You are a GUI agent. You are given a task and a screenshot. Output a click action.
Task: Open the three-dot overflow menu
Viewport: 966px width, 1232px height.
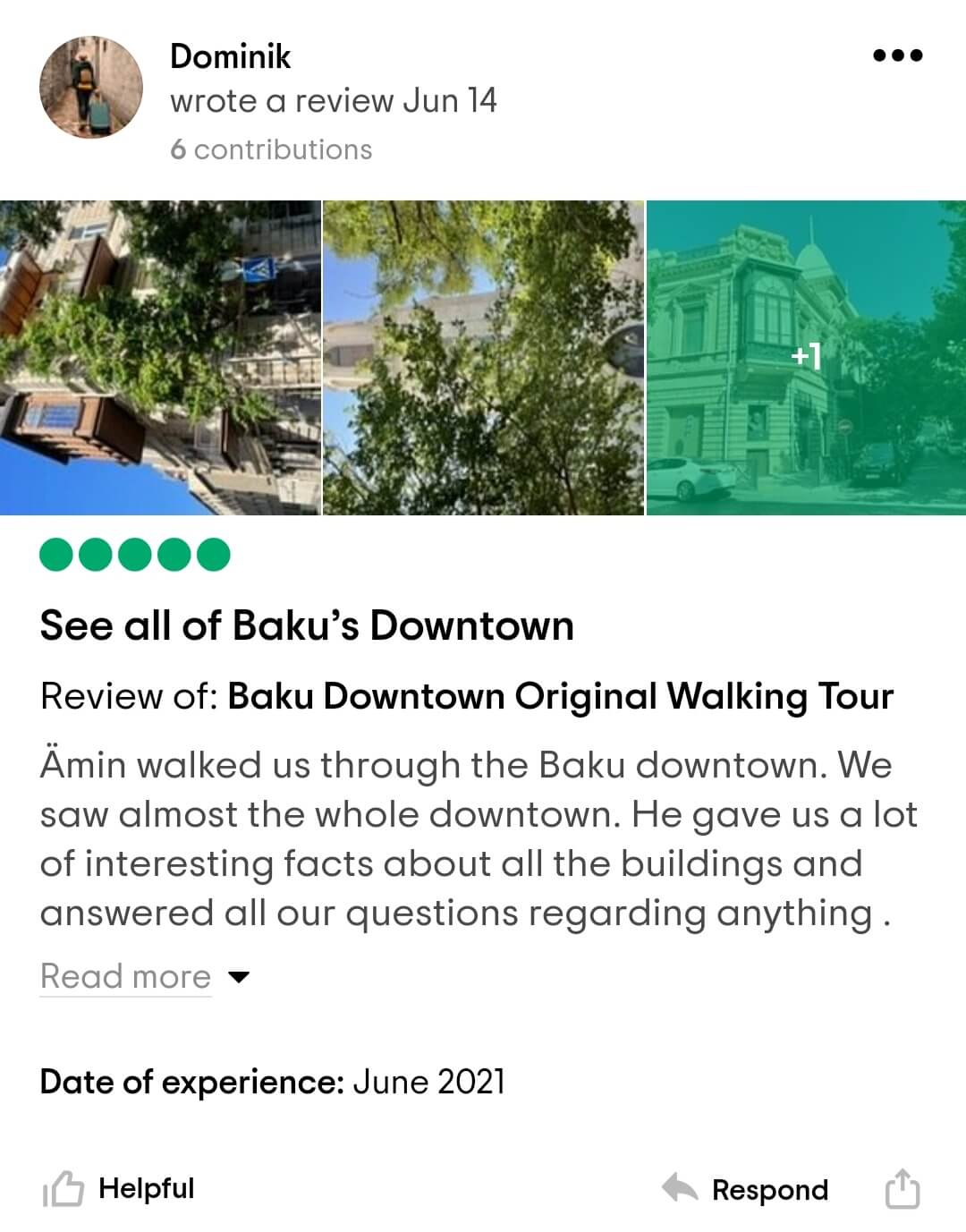[897, 55]
